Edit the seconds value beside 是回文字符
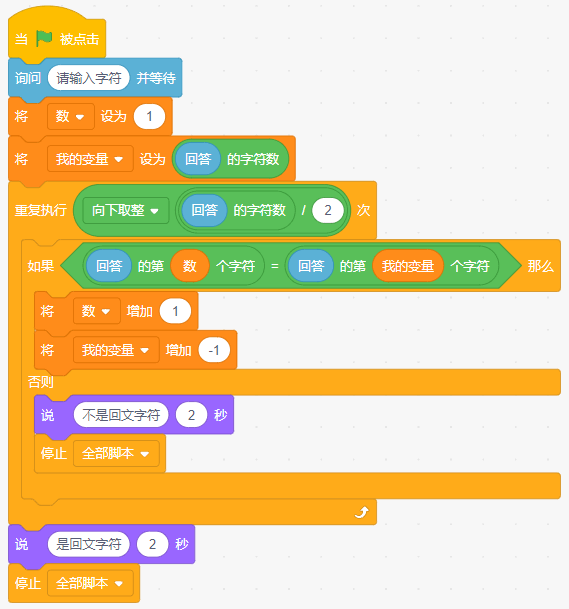The height and width of the screenshot is (609, 569). pos(152,544)
